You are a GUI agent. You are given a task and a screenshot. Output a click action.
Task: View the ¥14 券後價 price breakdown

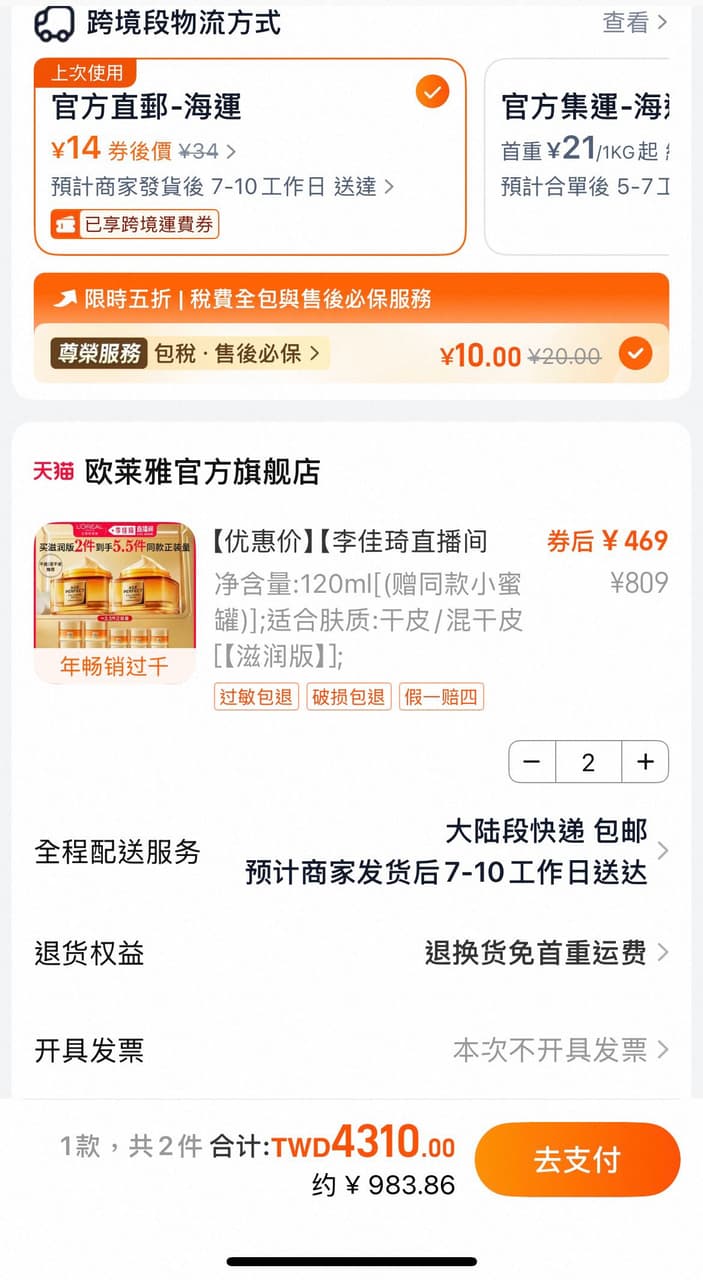pyautogui.click(x=144, y=150)
